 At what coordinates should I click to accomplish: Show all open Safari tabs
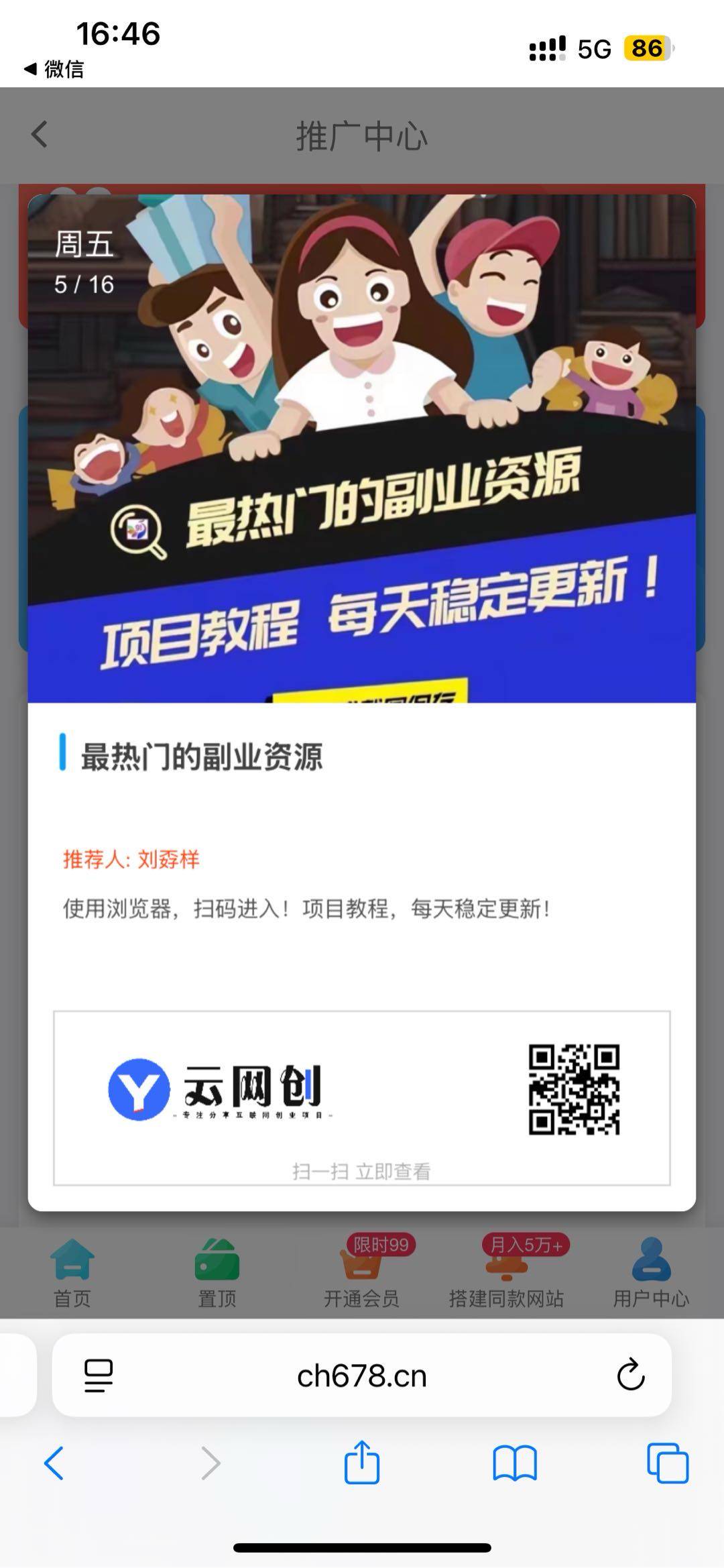667,1463
